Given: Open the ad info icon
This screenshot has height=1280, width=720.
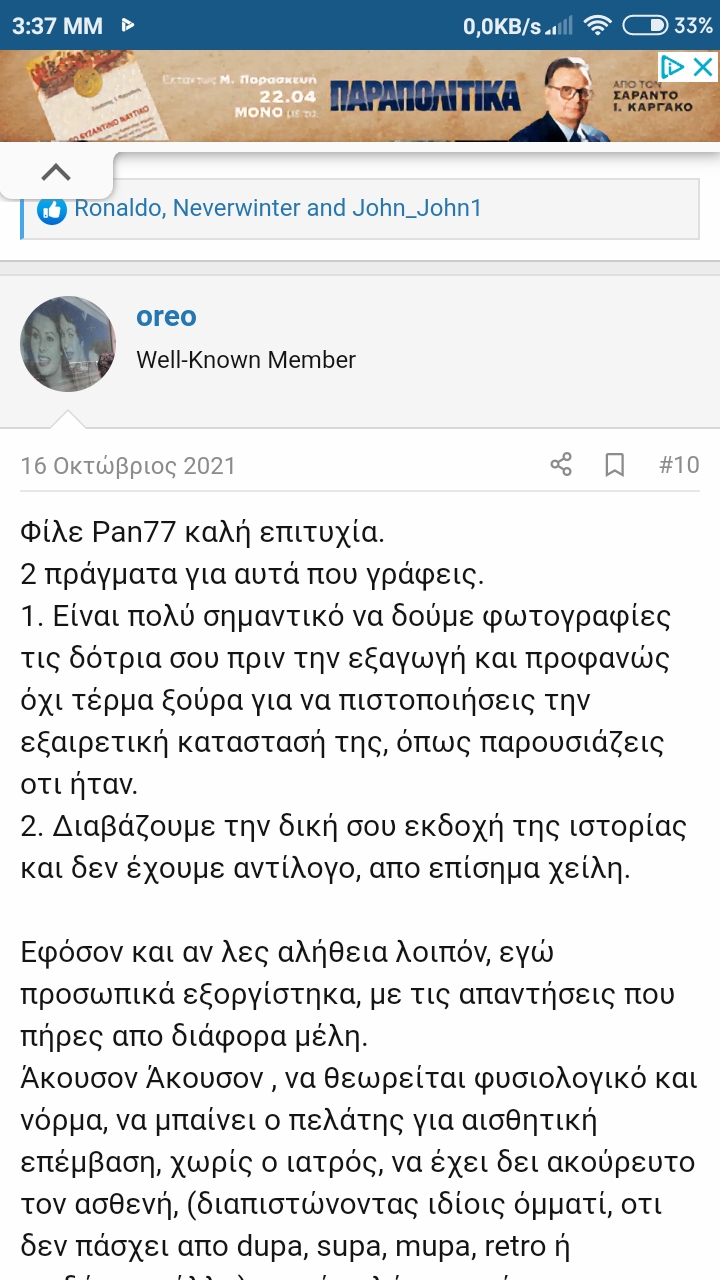Looking at the screenshot, I should 674,67.
